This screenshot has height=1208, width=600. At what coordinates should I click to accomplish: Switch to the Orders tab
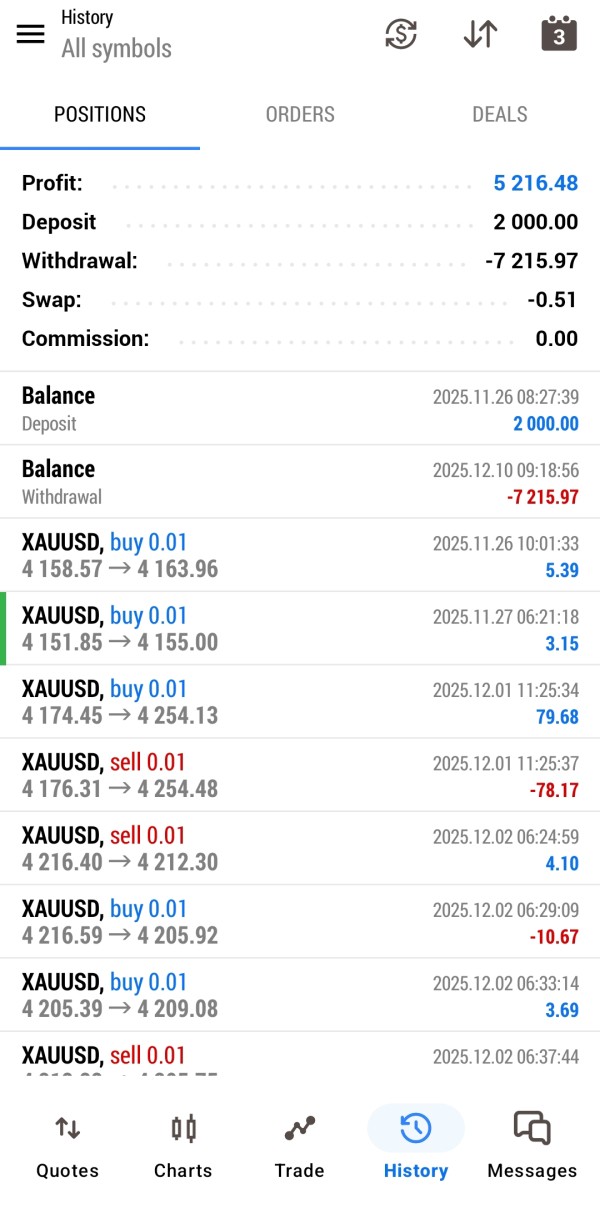pyautogui.click(x=300, y=114)
